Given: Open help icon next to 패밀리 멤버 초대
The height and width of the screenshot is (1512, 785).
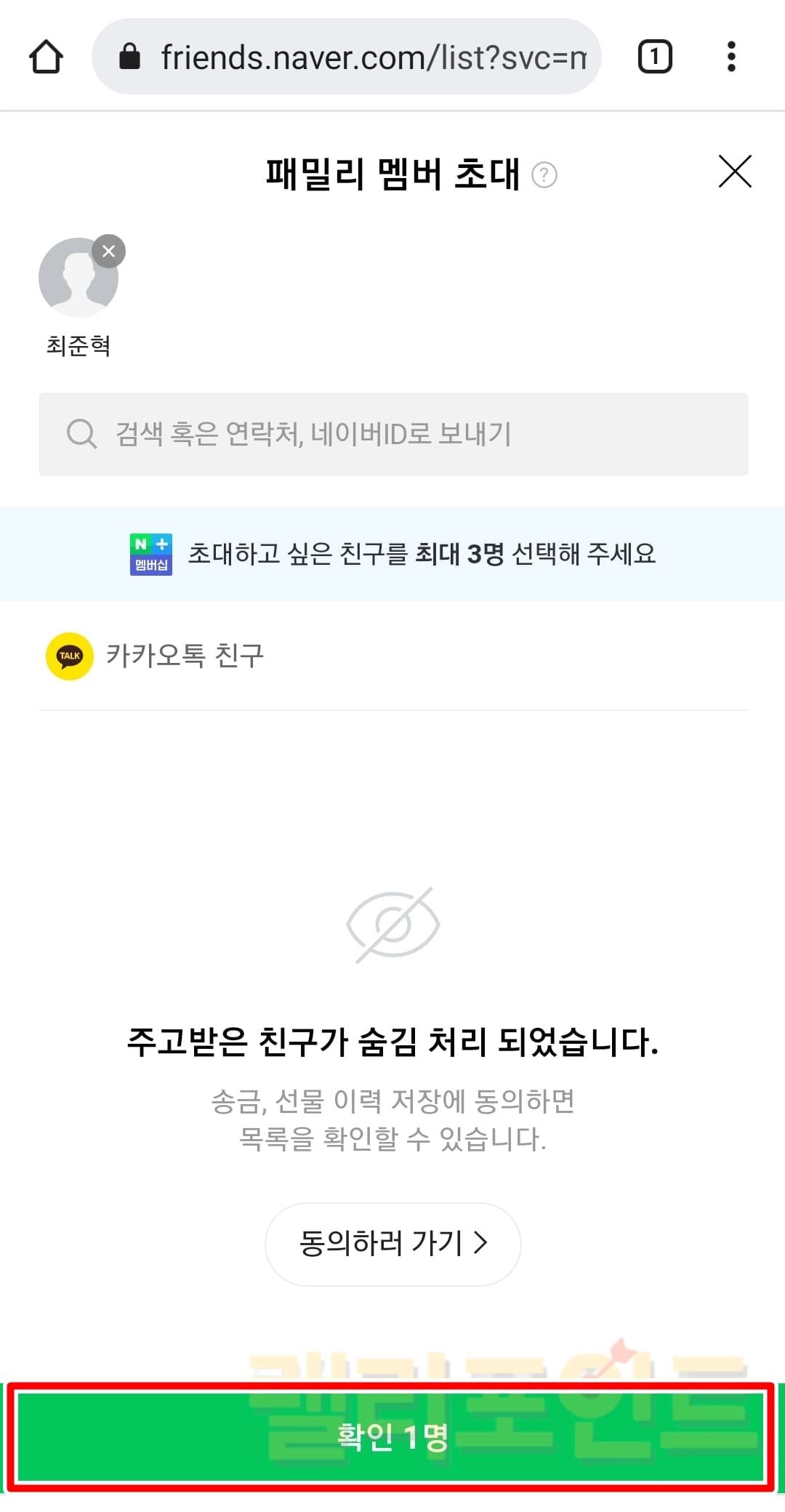Looking at the screenshot, I should (544, 175).
